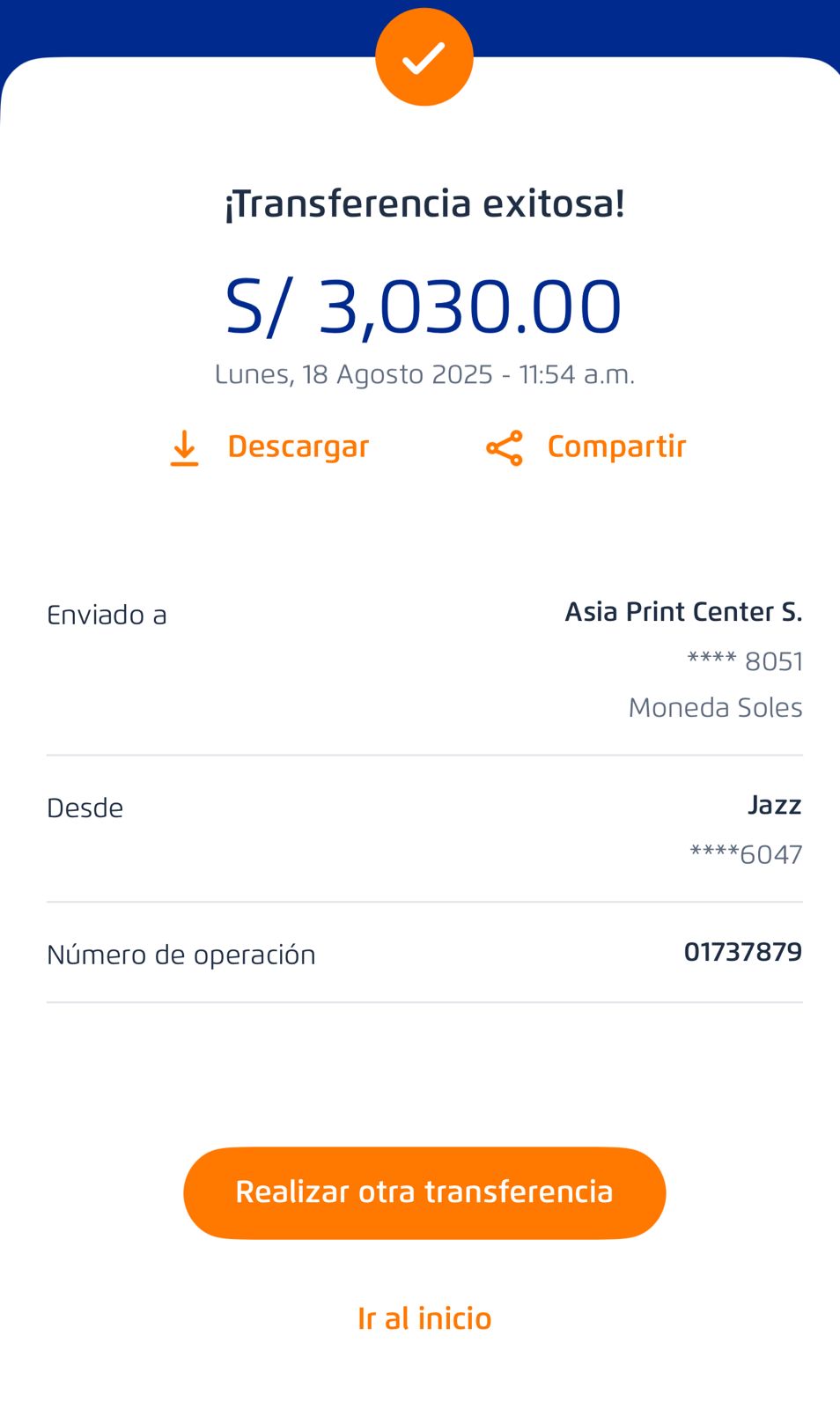Share the receipt via Compartir
Image resolution: width=840 pixels, height=1409 pixels.
[x=586, y=447]
